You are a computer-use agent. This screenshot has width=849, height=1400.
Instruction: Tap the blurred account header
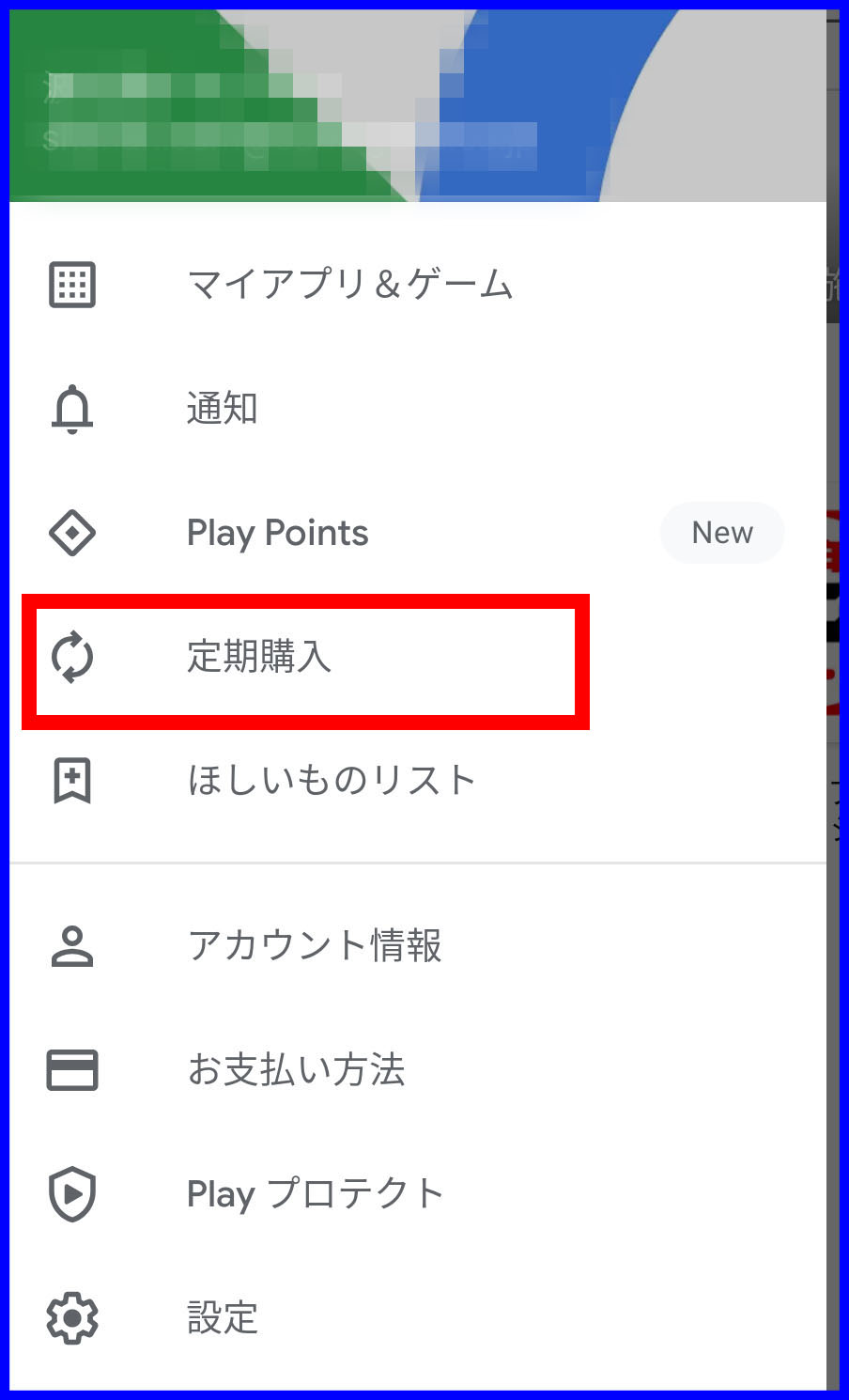pyautogui.click(x=418, y=105)
